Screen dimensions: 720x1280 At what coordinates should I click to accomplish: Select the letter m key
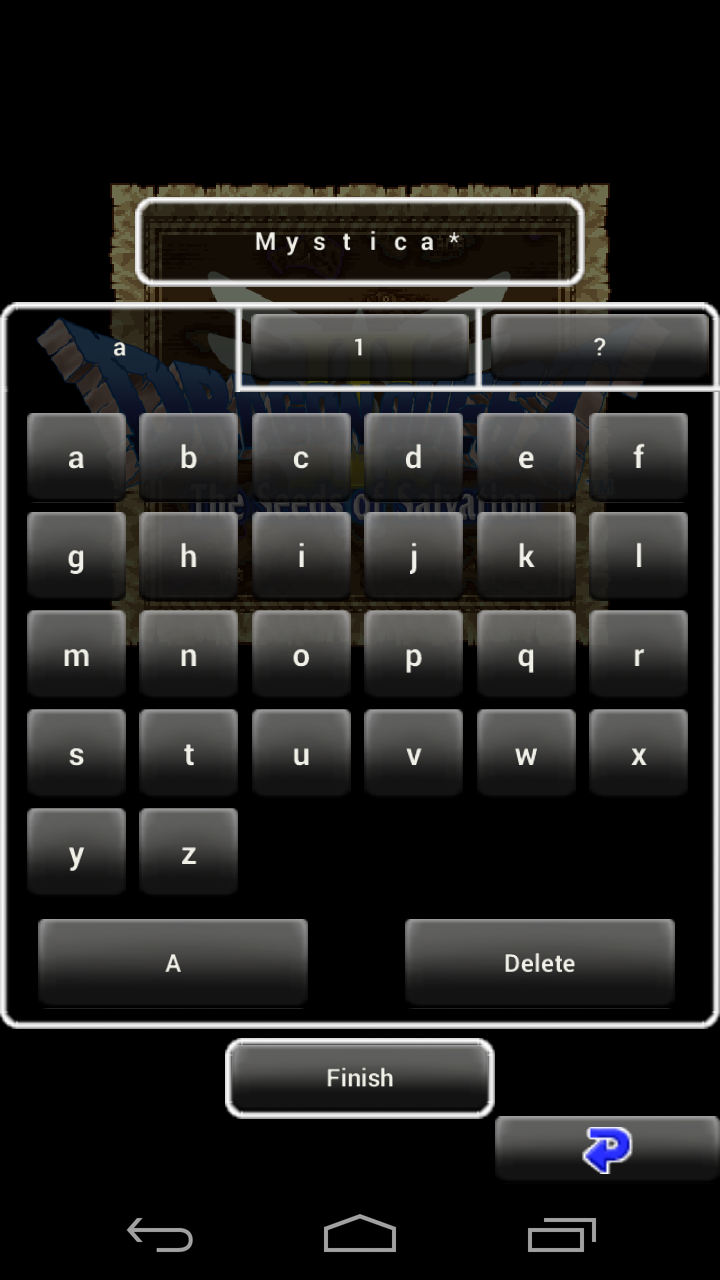pyautogui.click(x=76, y=656)
